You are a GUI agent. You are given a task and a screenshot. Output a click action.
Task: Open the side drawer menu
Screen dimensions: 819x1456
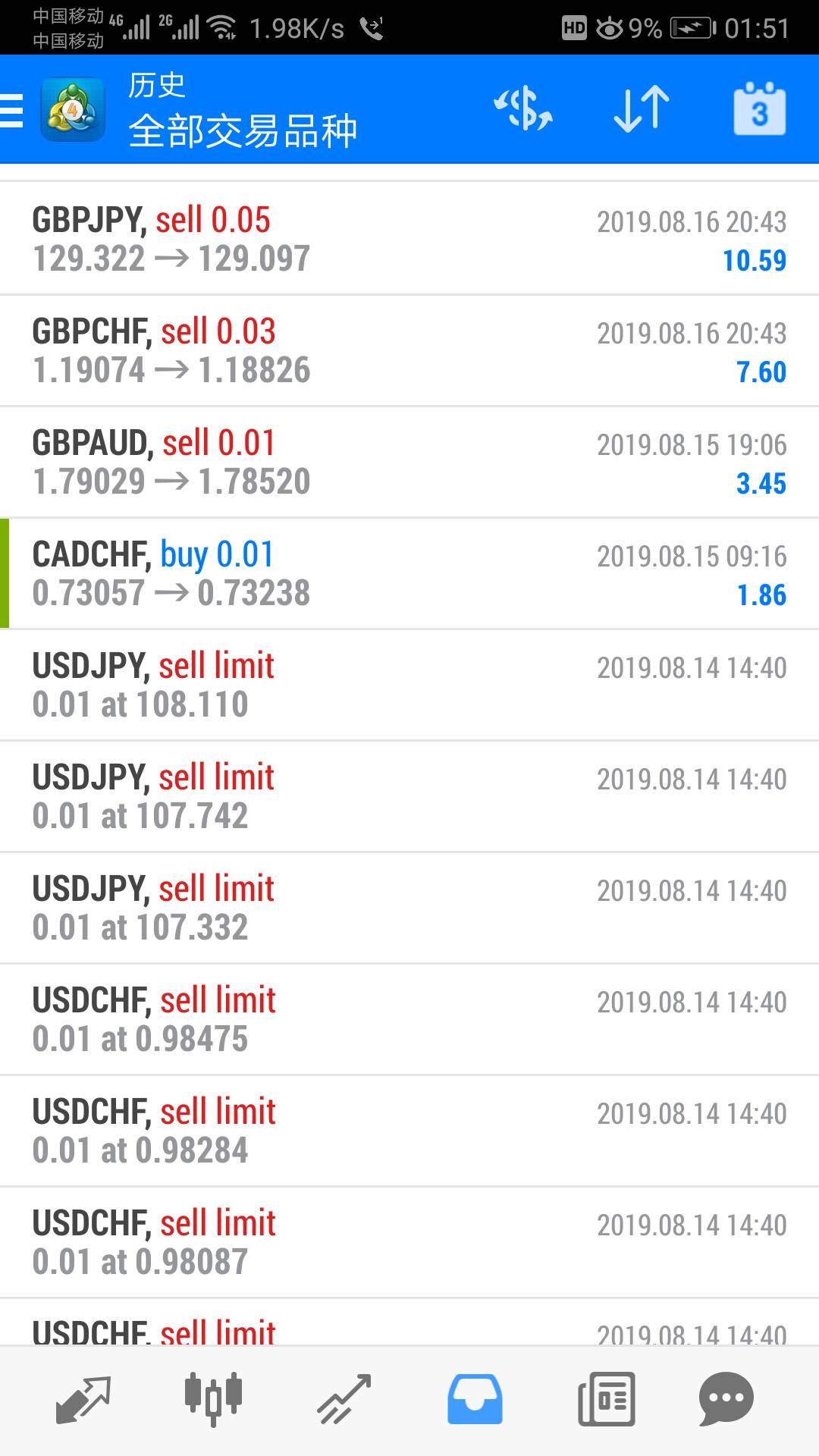(x=14, y=110)
